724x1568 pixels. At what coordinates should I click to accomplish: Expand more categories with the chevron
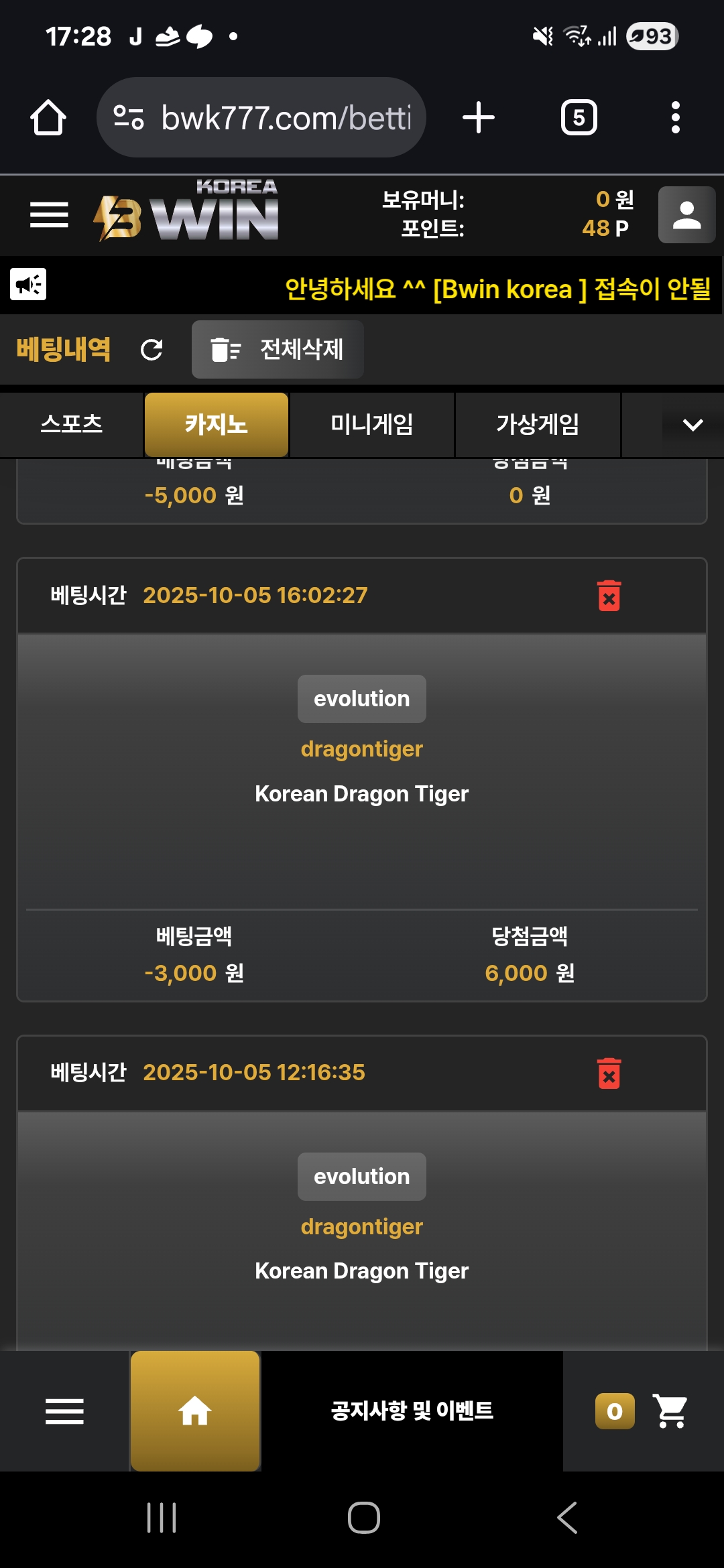[692, 425]
